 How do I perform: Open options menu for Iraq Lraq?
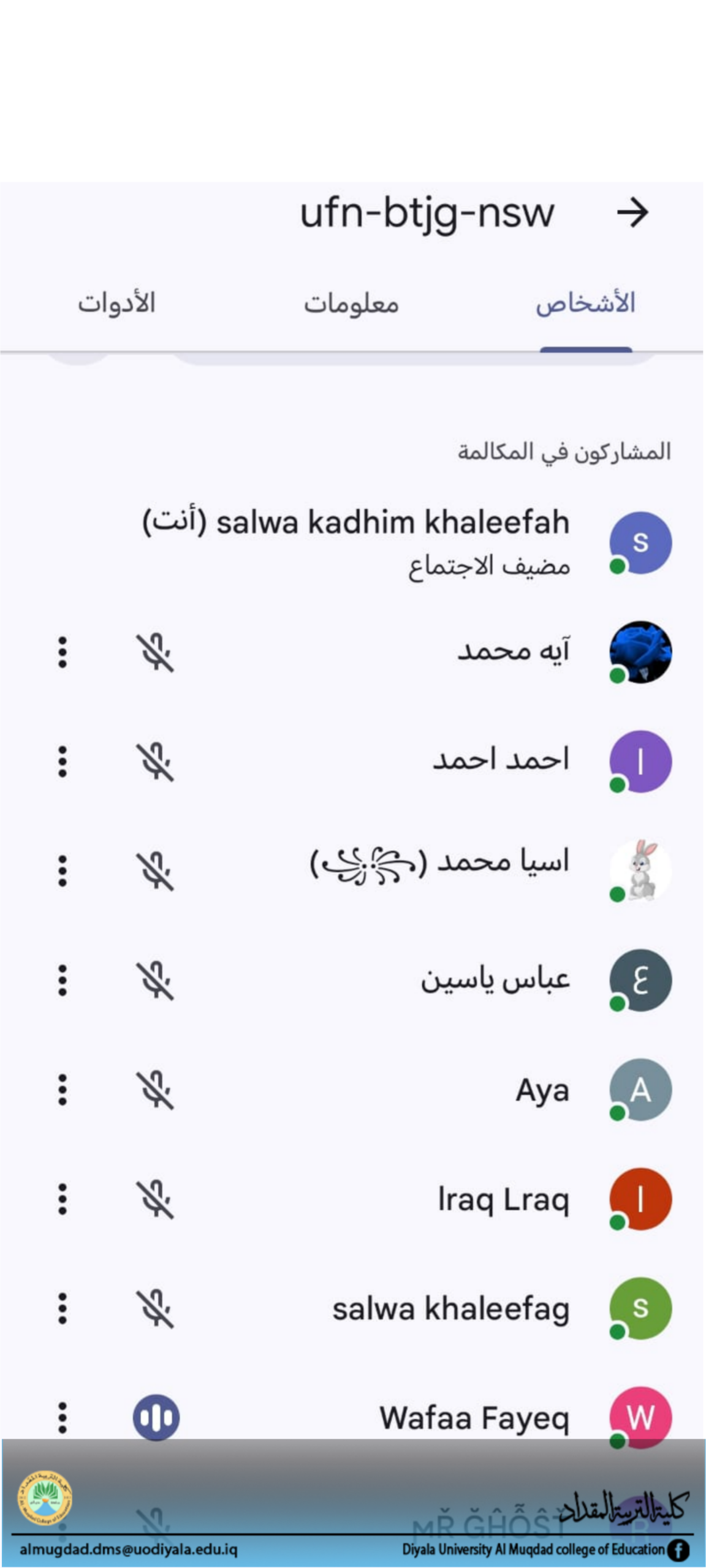coord(62,1199)
